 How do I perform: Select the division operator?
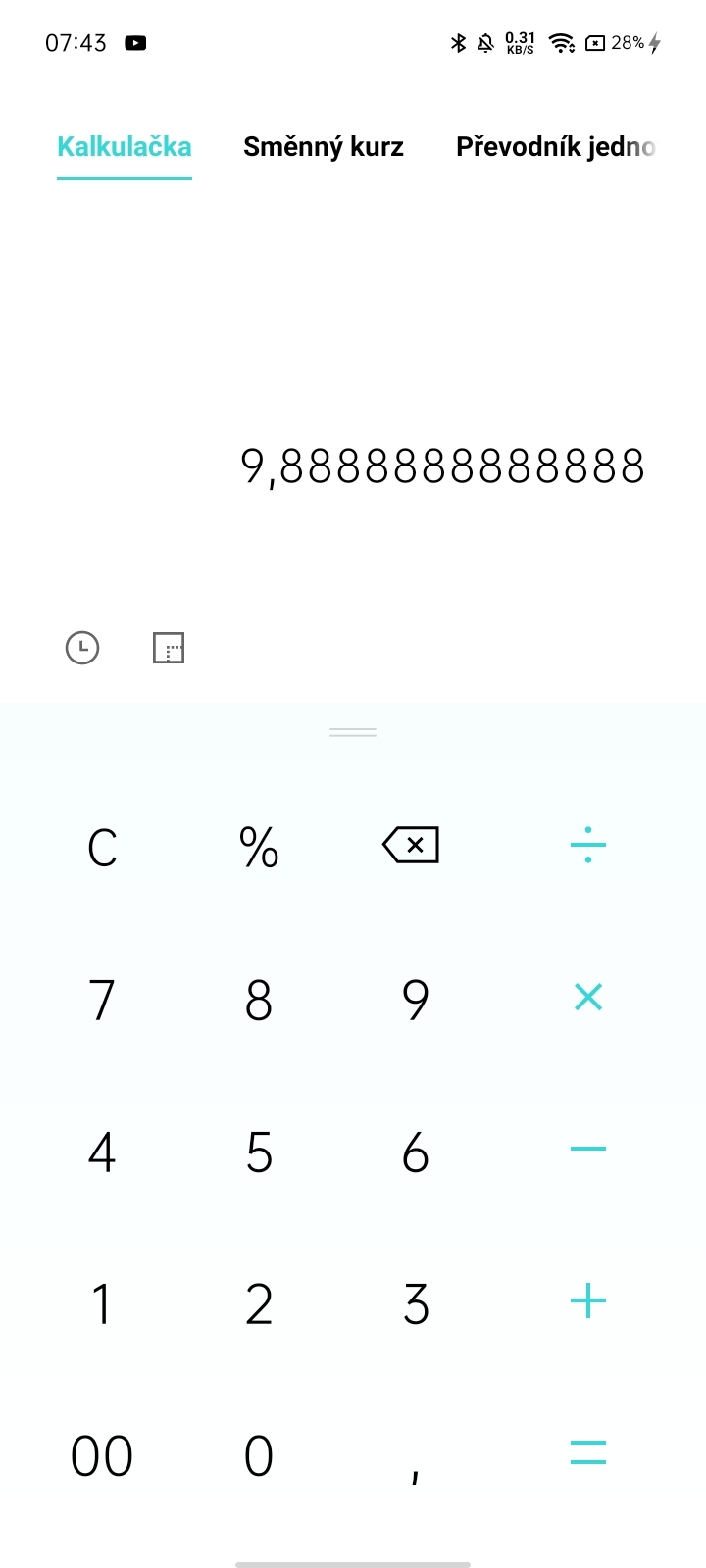click(587, 845)
